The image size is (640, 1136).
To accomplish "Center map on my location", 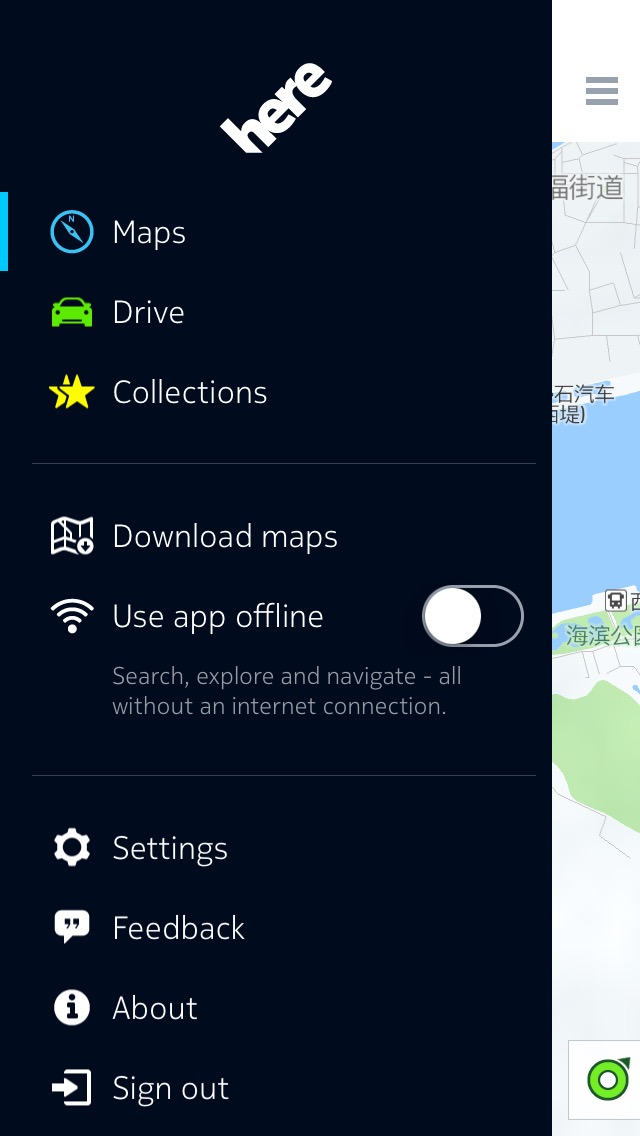I will pos(608,1080).
